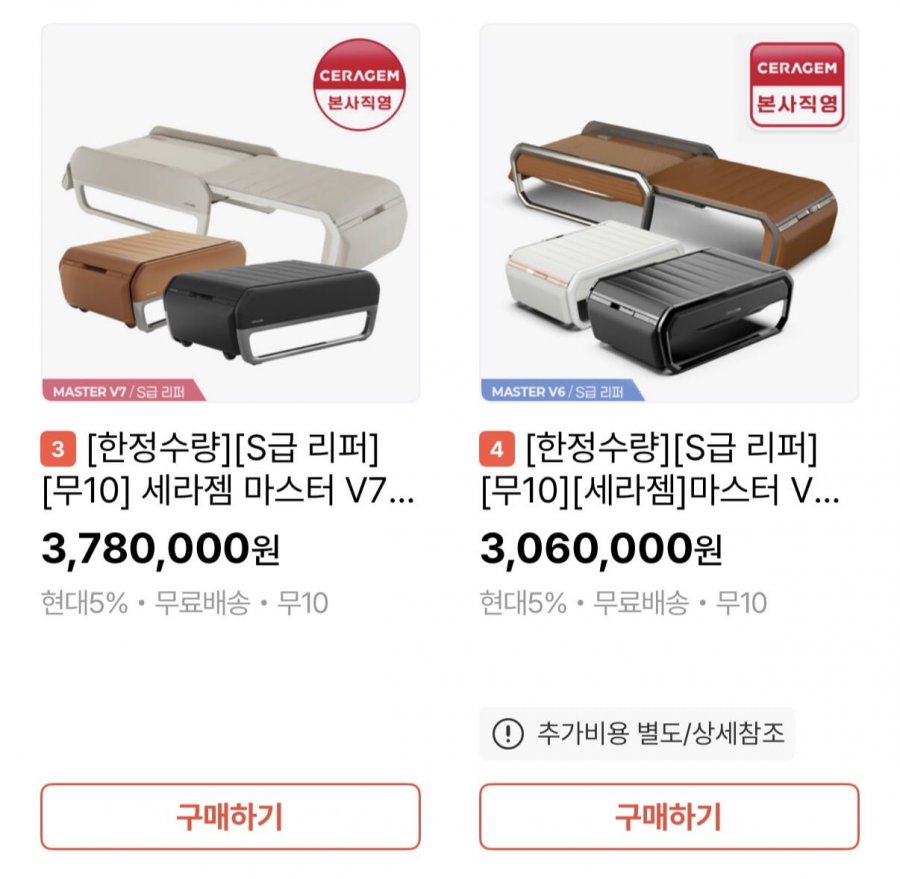Image resolution: width=900 pixels, height=879 pixels.
Task: Tap 구매하기 for the 3,060,000원 Master V6
Action: pyautogui.click(x=669, y=816)
